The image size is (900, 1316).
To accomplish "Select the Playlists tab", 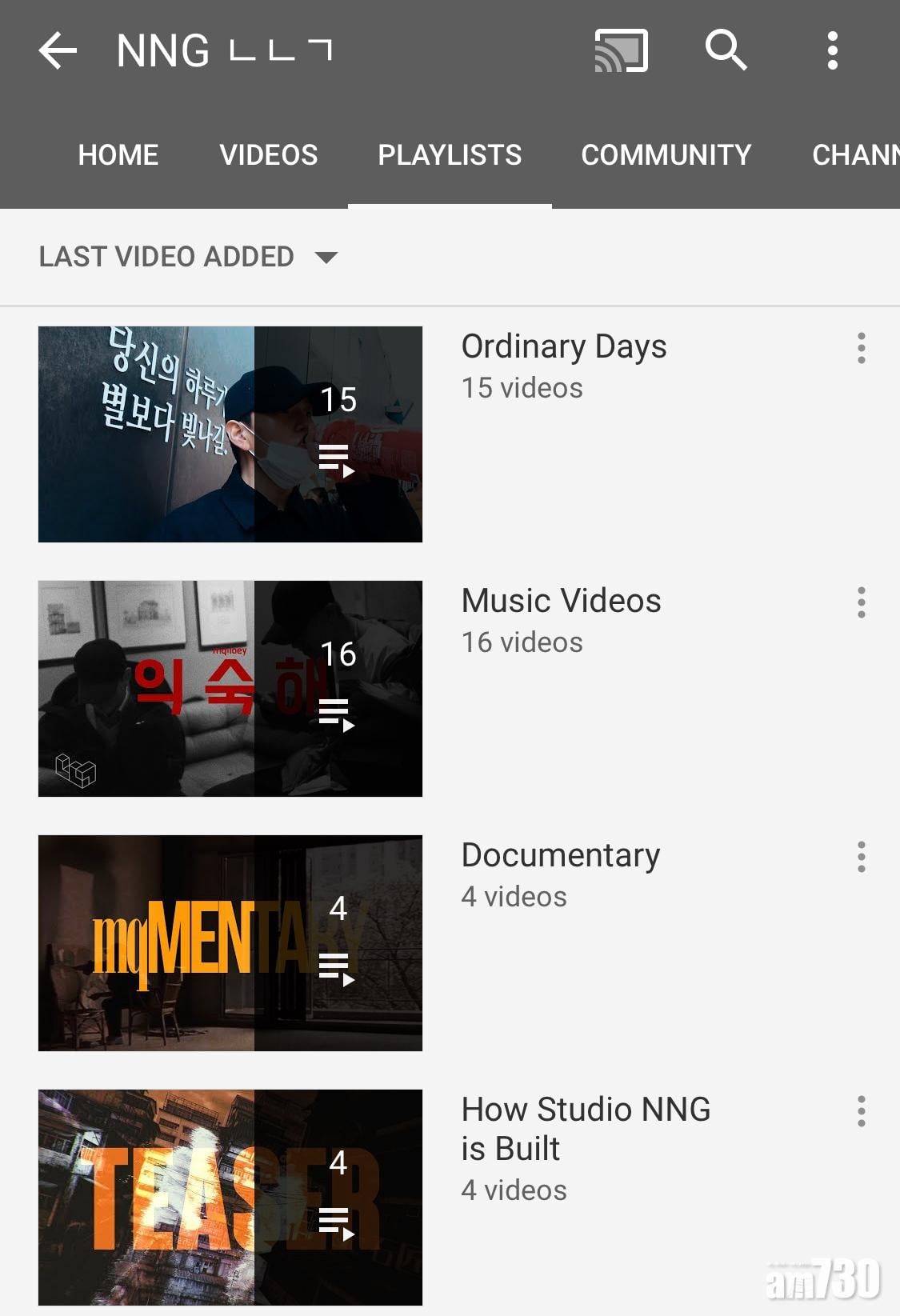I will click(450, 154).
